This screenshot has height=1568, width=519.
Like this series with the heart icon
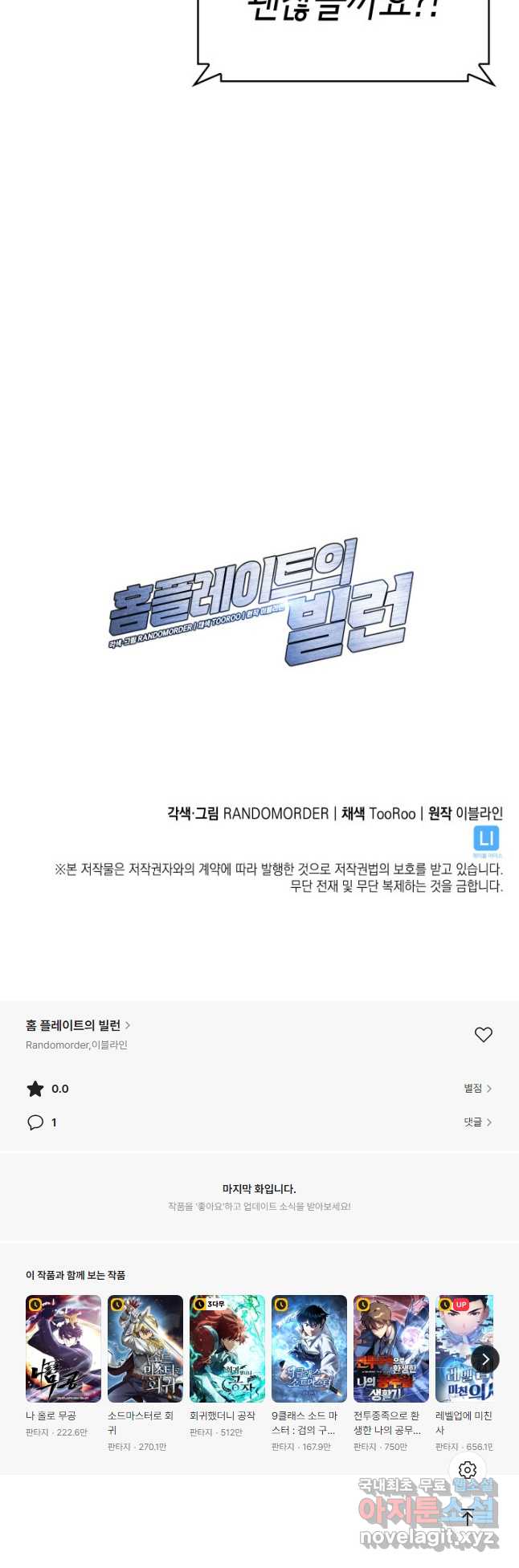[483, 1035]
